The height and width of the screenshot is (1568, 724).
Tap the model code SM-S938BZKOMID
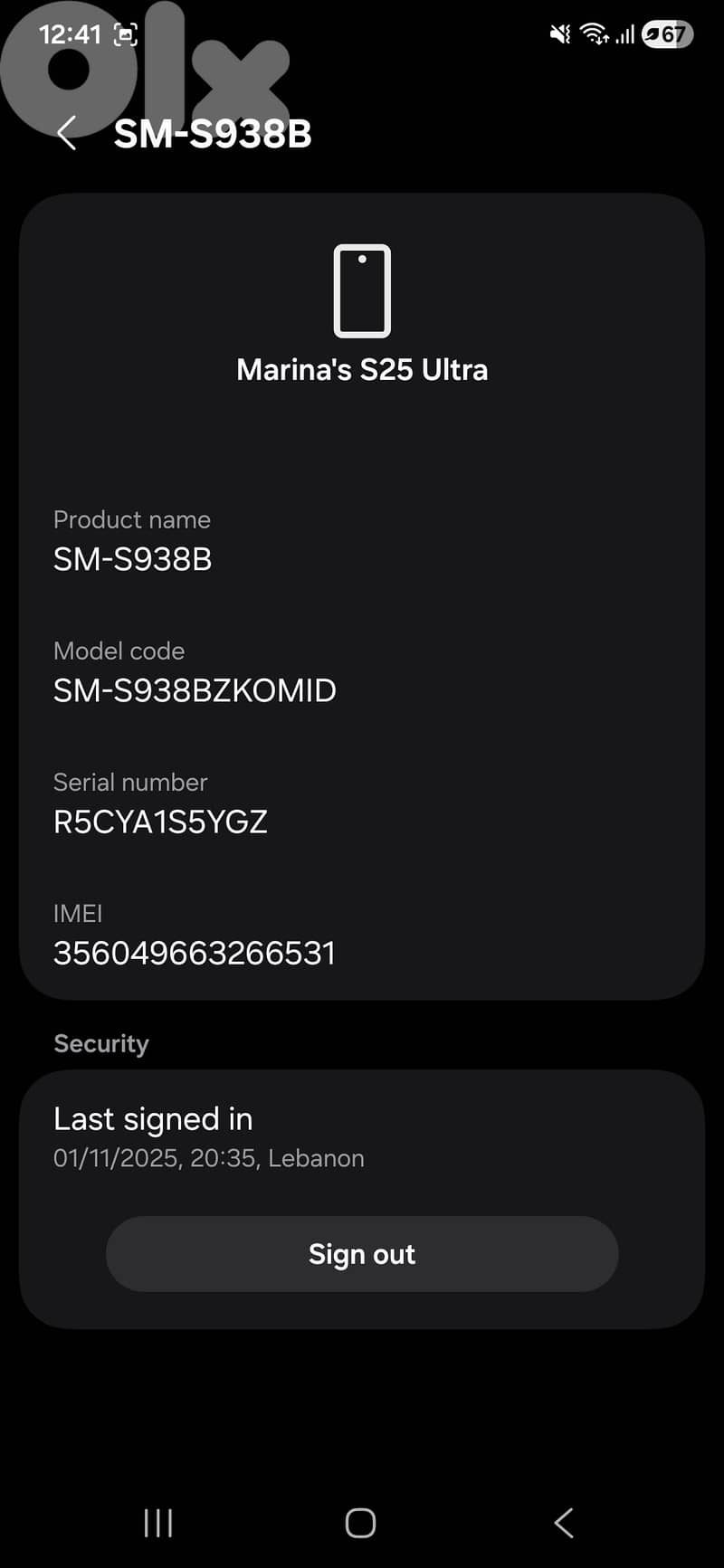pyautogui.click(x=195, y=690)
